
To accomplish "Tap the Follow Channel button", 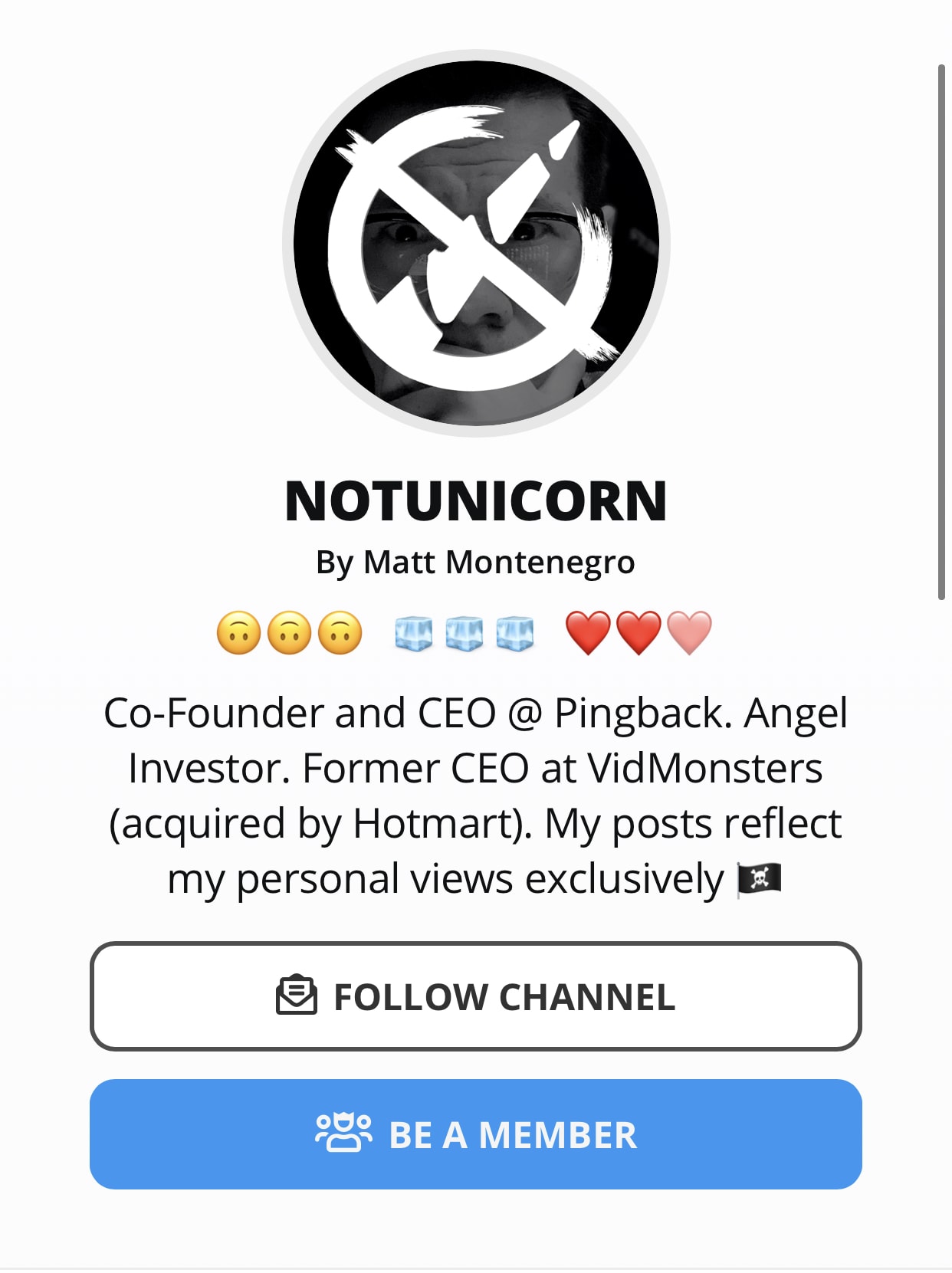I will [x=475, y=996].
